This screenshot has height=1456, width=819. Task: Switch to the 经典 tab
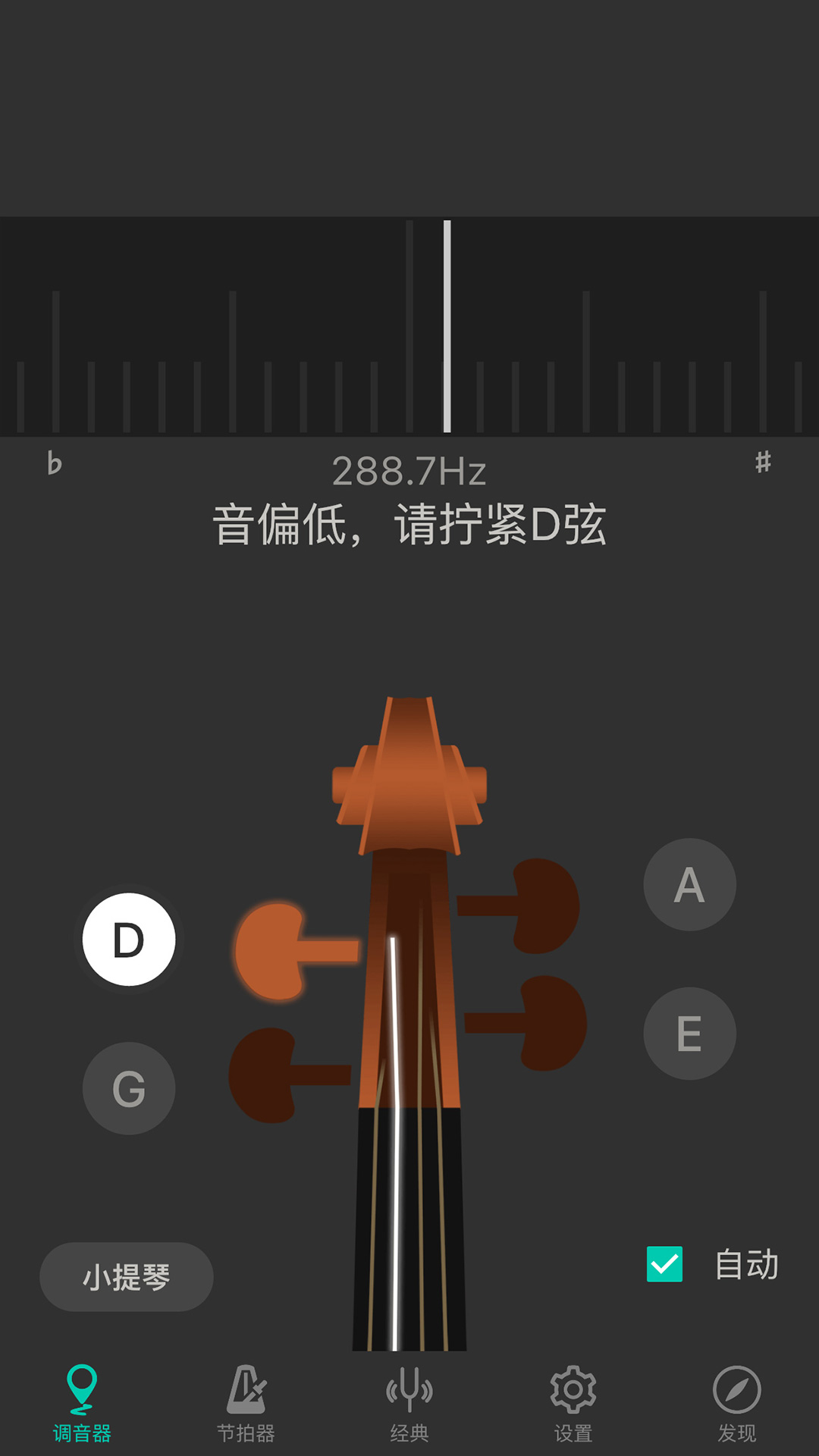coord(409,1403)
